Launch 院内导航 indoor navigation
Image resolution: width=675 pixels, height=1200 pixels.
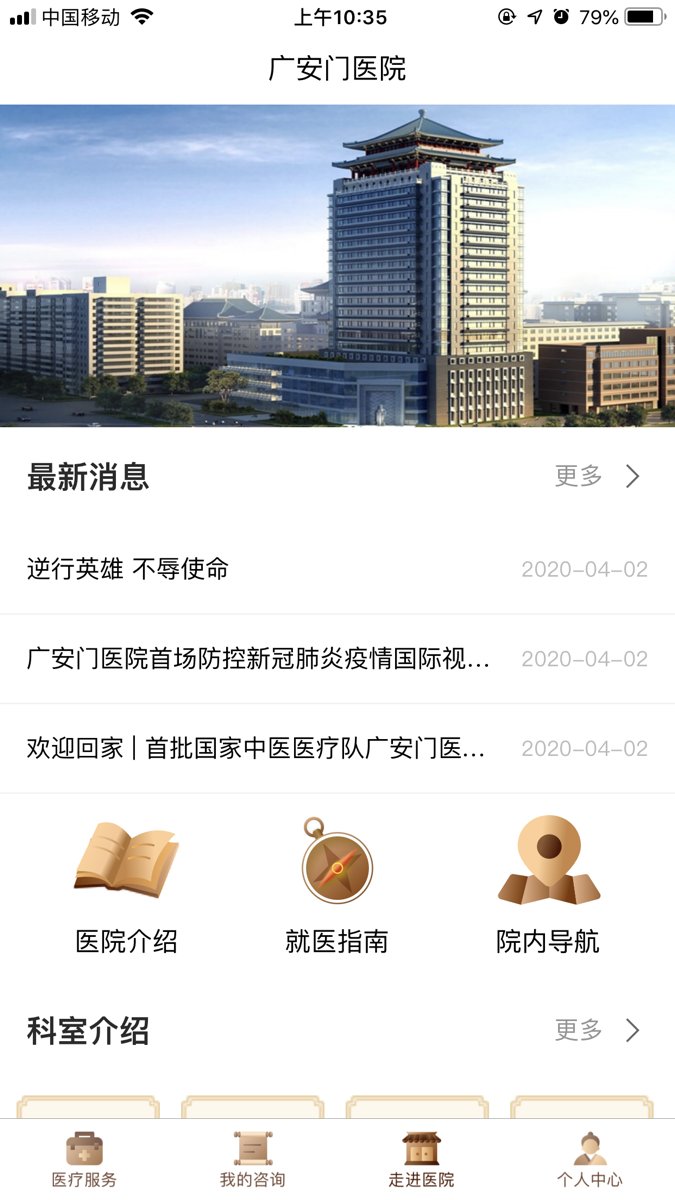point(548,886)
